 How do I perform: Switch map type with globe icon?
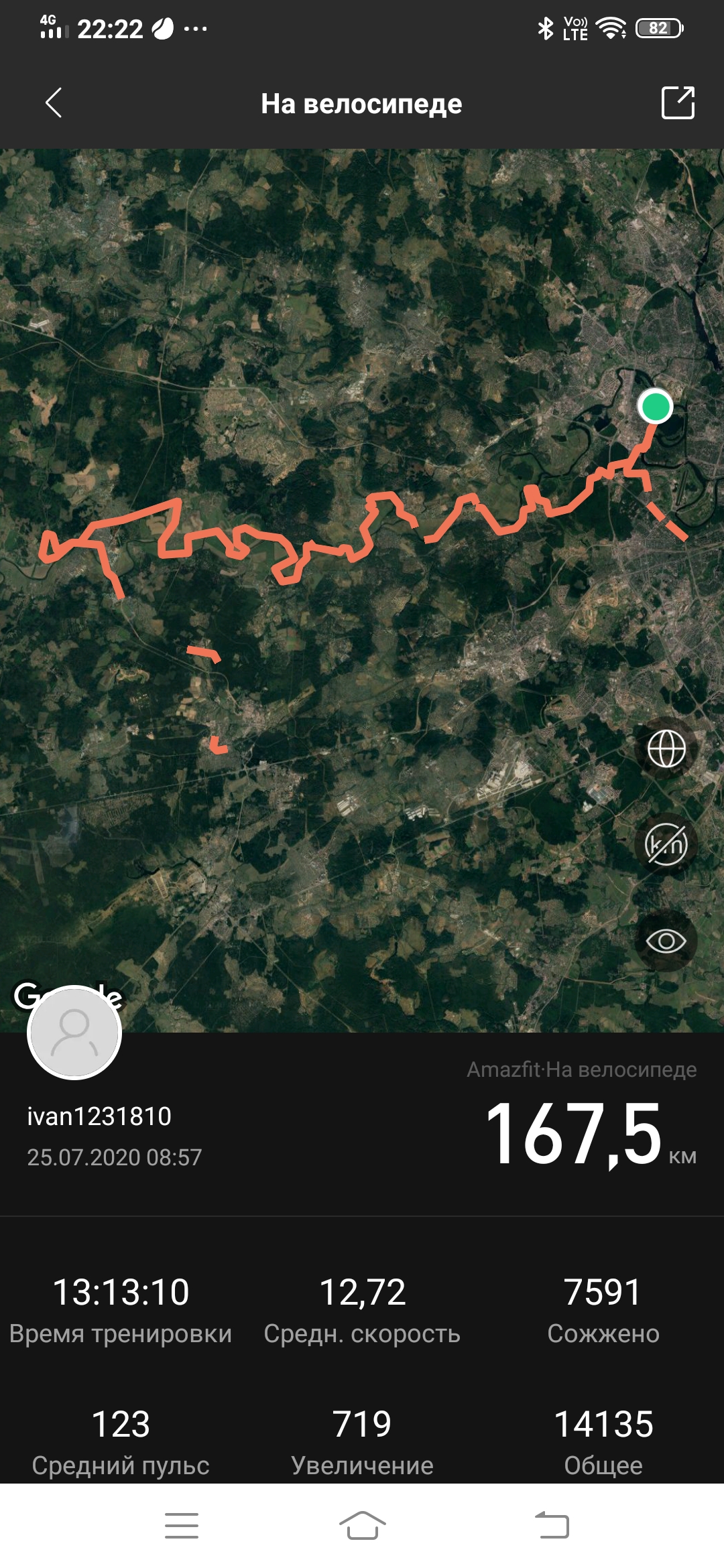point(666,748)
